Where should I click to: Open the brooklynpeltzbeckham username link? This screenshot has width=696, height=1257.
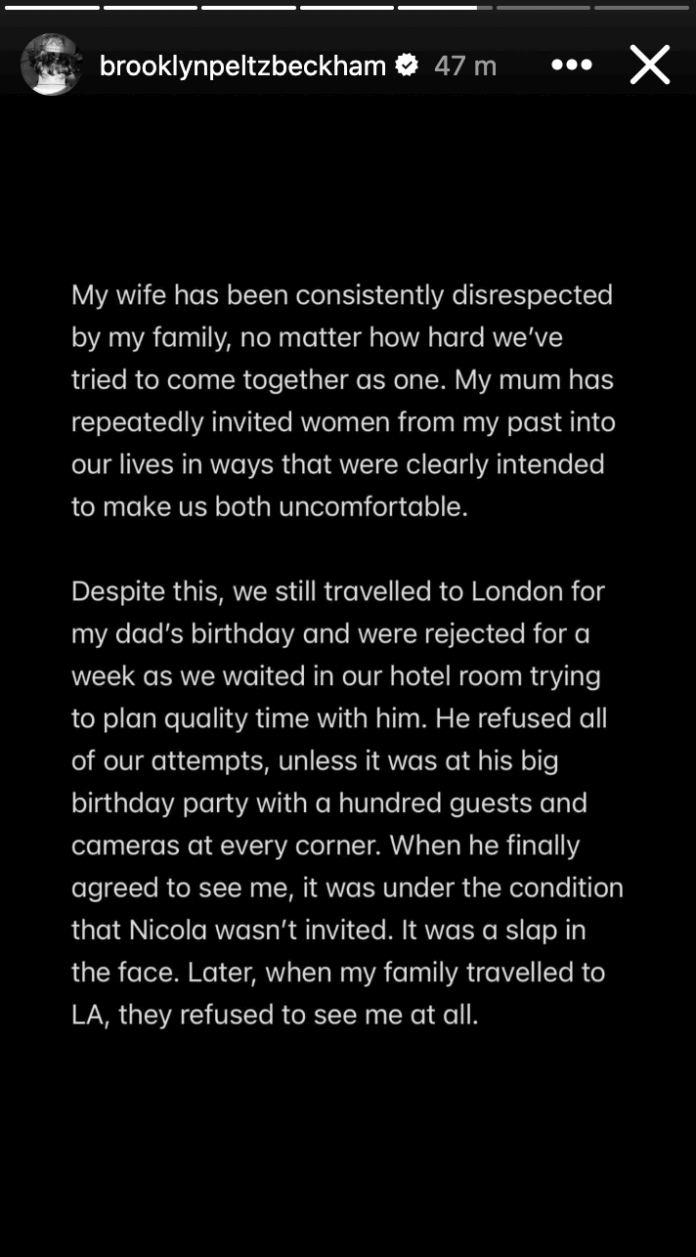(243, 66)
